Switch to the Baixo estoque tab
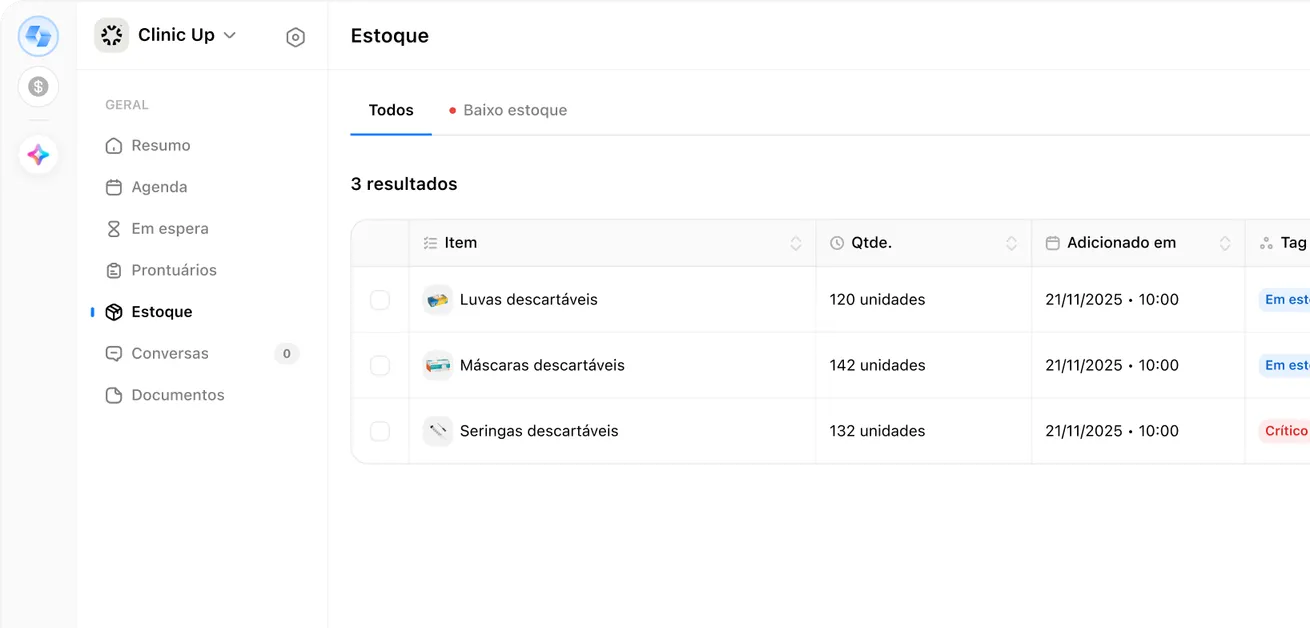Image resolution: width=1310 pixels, height=628 pixels. pyautogui.click(x=514, y=110)
